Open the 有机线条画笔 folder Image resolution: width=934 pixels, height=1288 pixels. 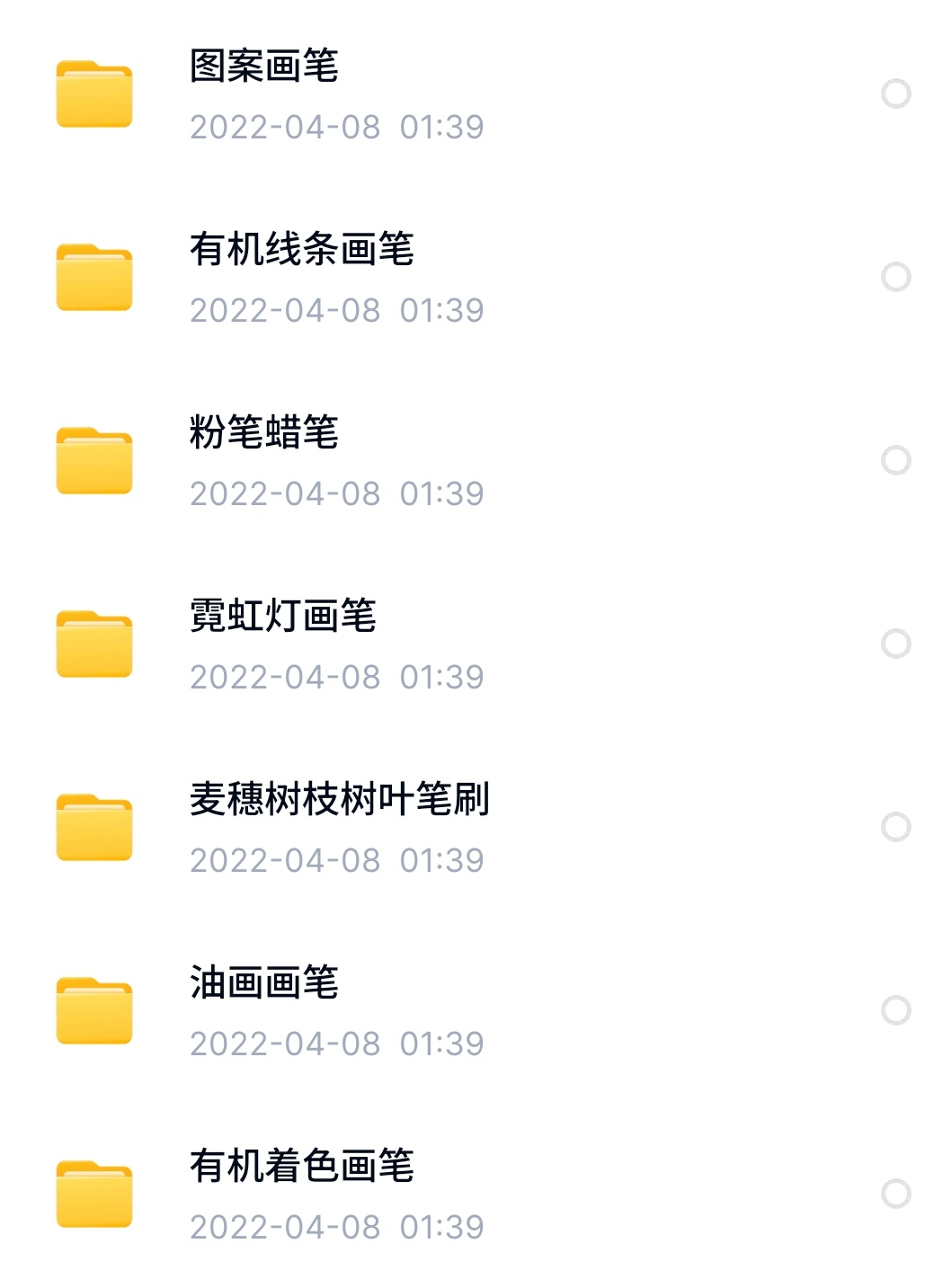point(301,250)
